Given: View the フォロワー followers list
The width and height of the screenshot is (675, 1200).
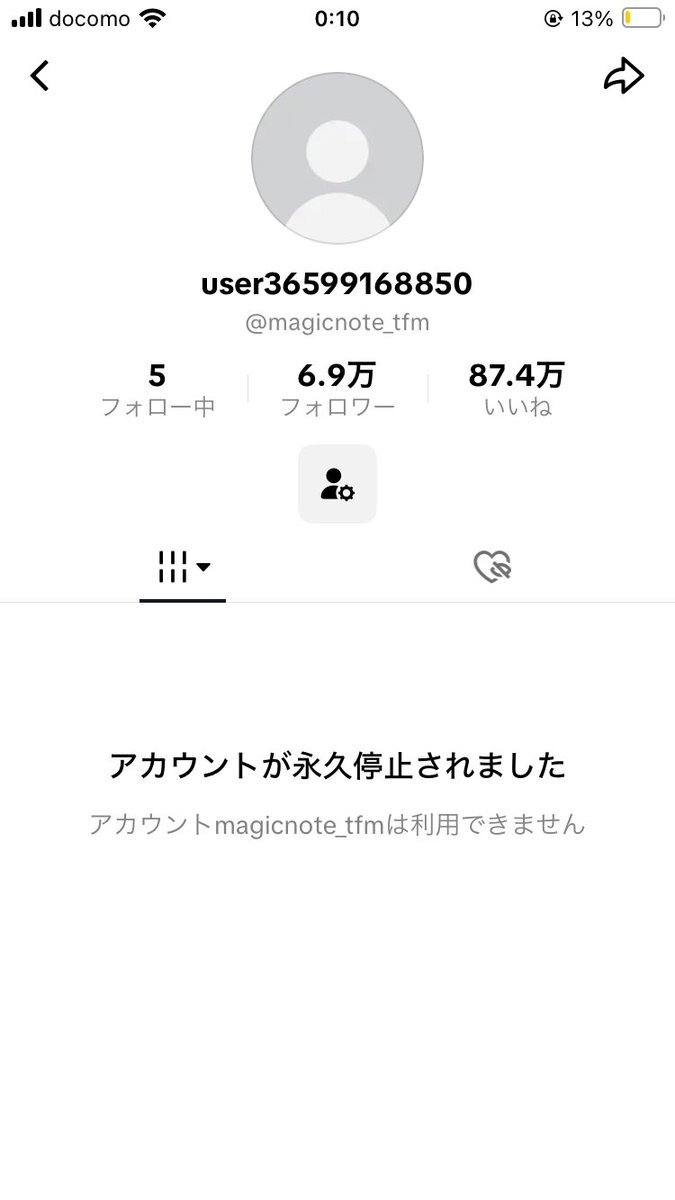Looking at the screenshot, I should tap(337, 390).
